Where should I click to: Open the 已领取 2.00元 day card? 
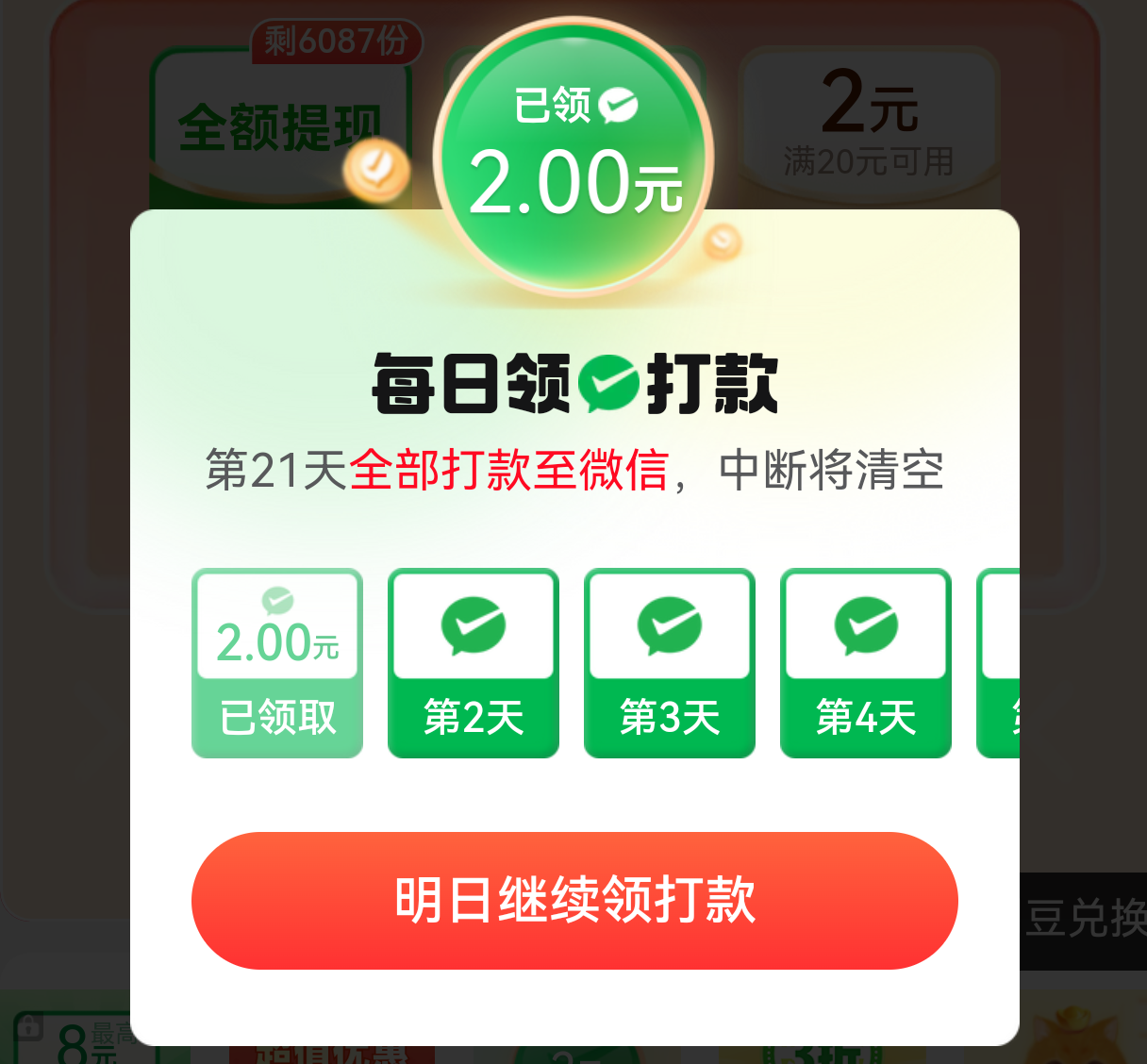pyautogui.click(x=277, y=663)
